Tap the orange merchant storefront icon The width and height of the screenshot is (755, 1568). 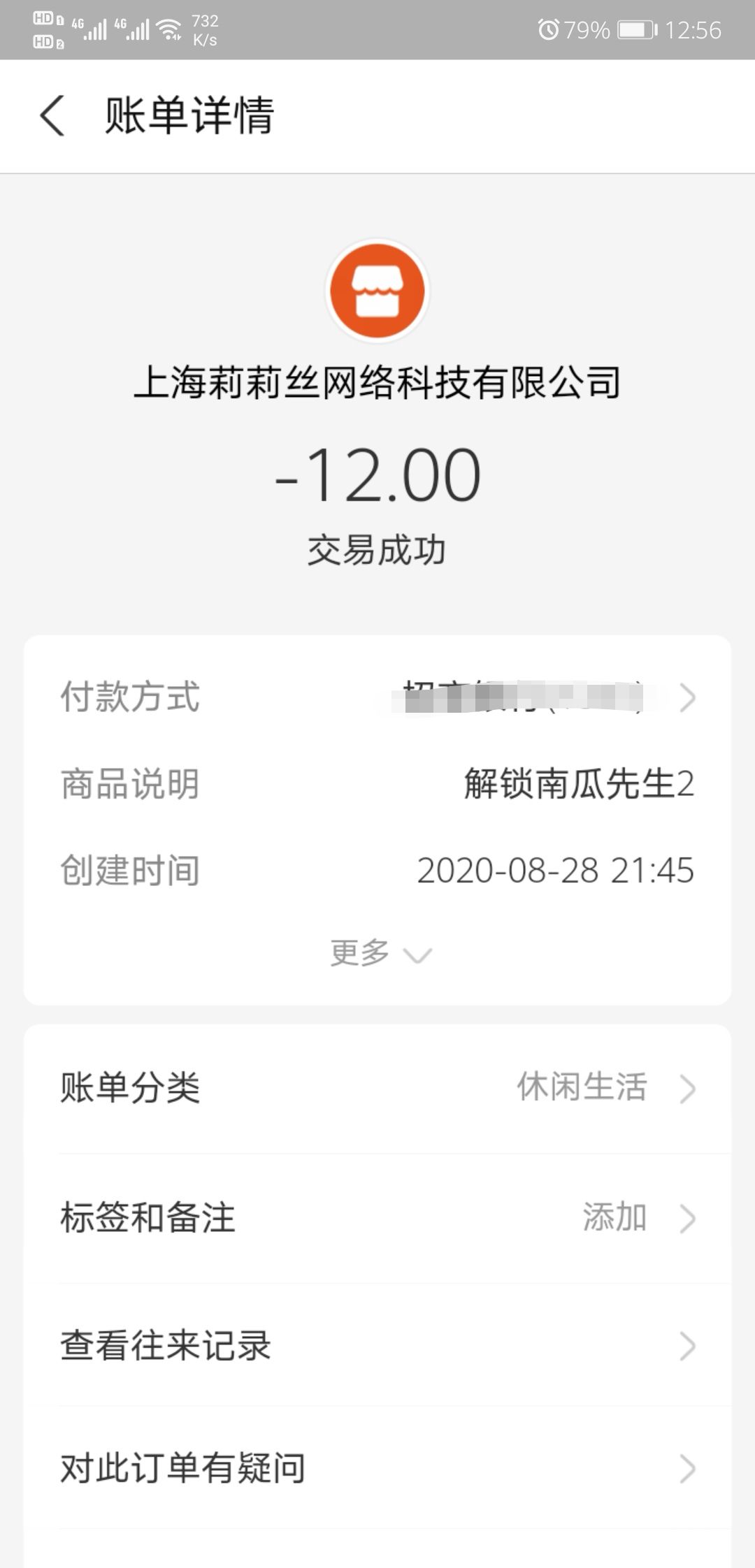[x=377, y=293]
